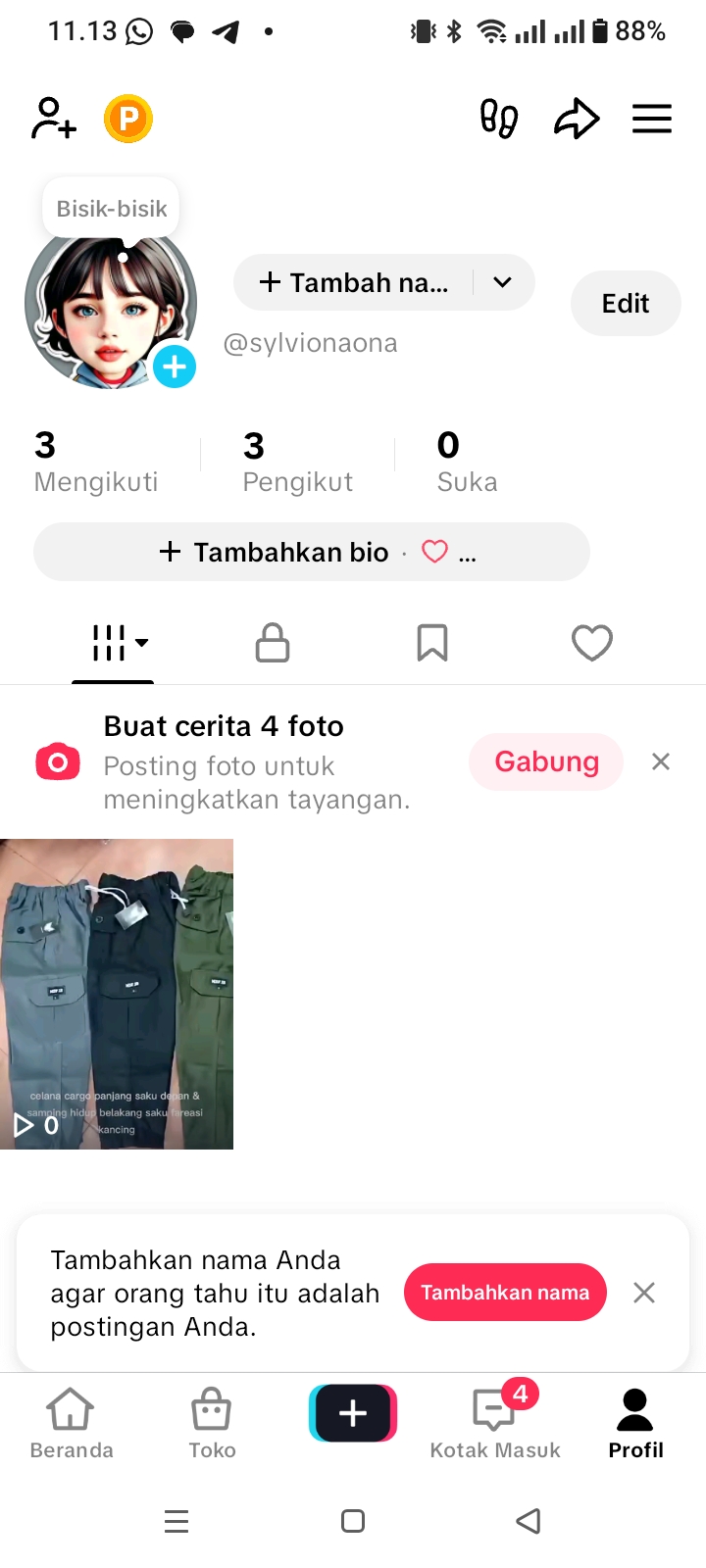Image resolution: width=706 pixels, height=1568 pixels.
Task: Tap the red Tambahkan nama button
Action: point(505,1293)
